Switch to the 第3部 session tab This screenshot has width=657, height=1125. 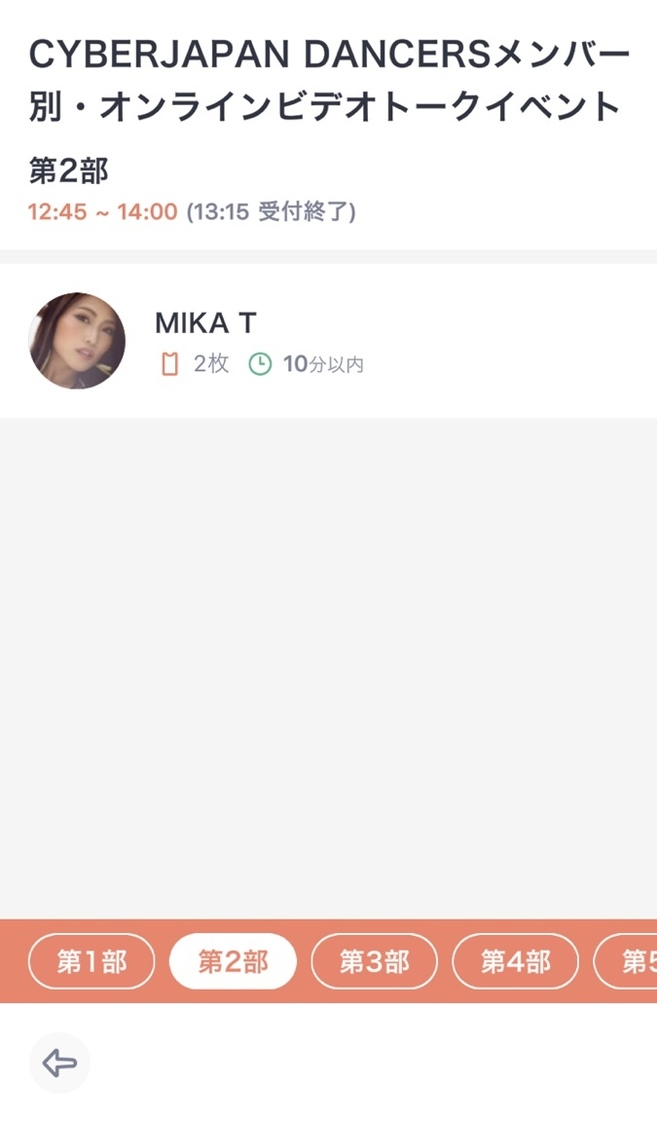pyautogui.click(x=374, y=962)
